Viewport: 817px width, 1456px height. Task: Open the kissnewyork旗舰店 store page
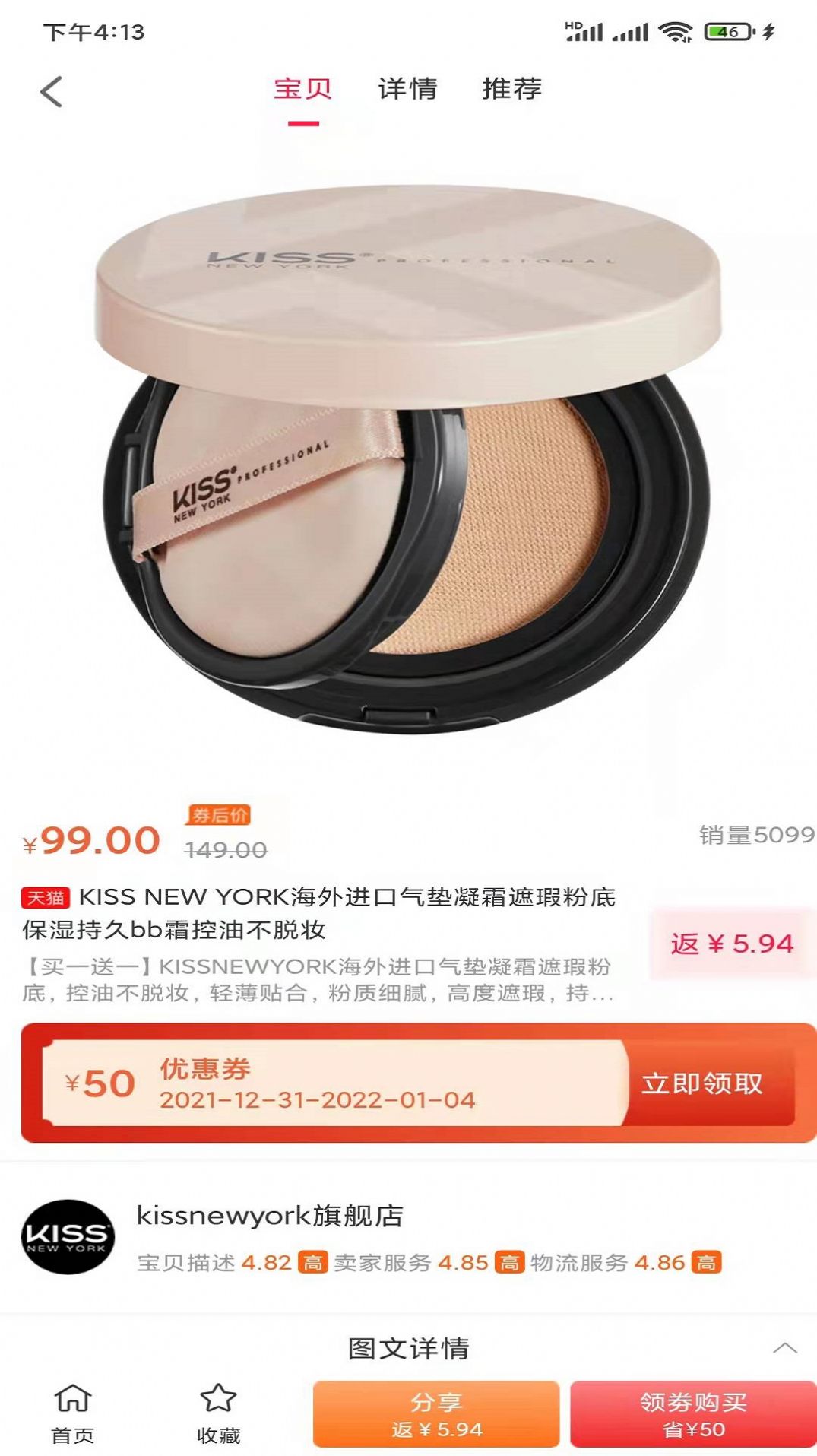(269, 1216)
